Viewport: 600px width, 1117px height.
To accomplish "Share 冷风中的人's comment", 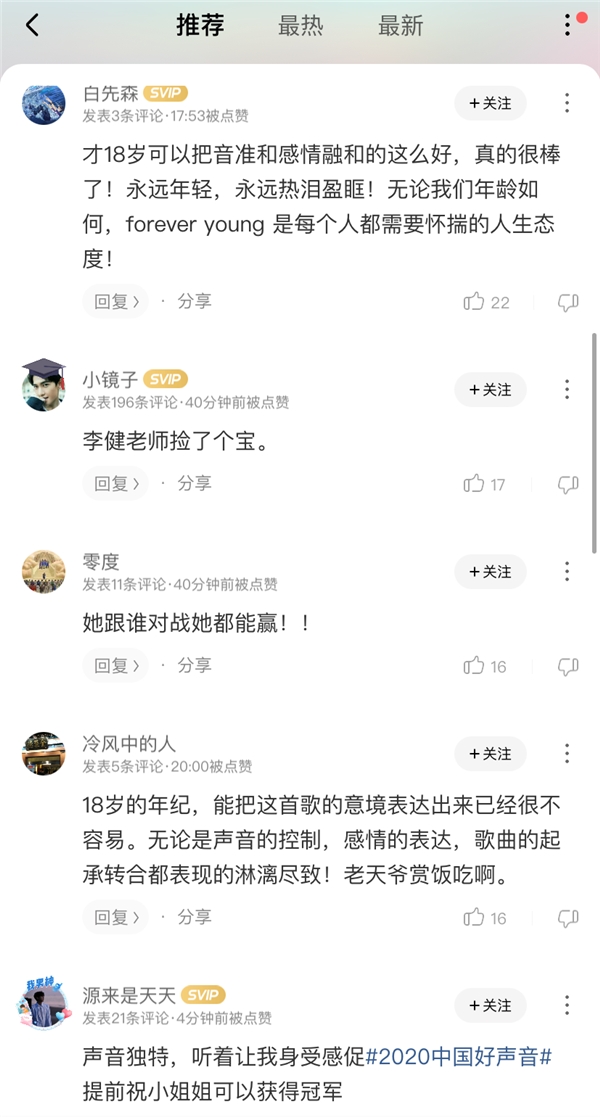I will (x=194, y=916).
